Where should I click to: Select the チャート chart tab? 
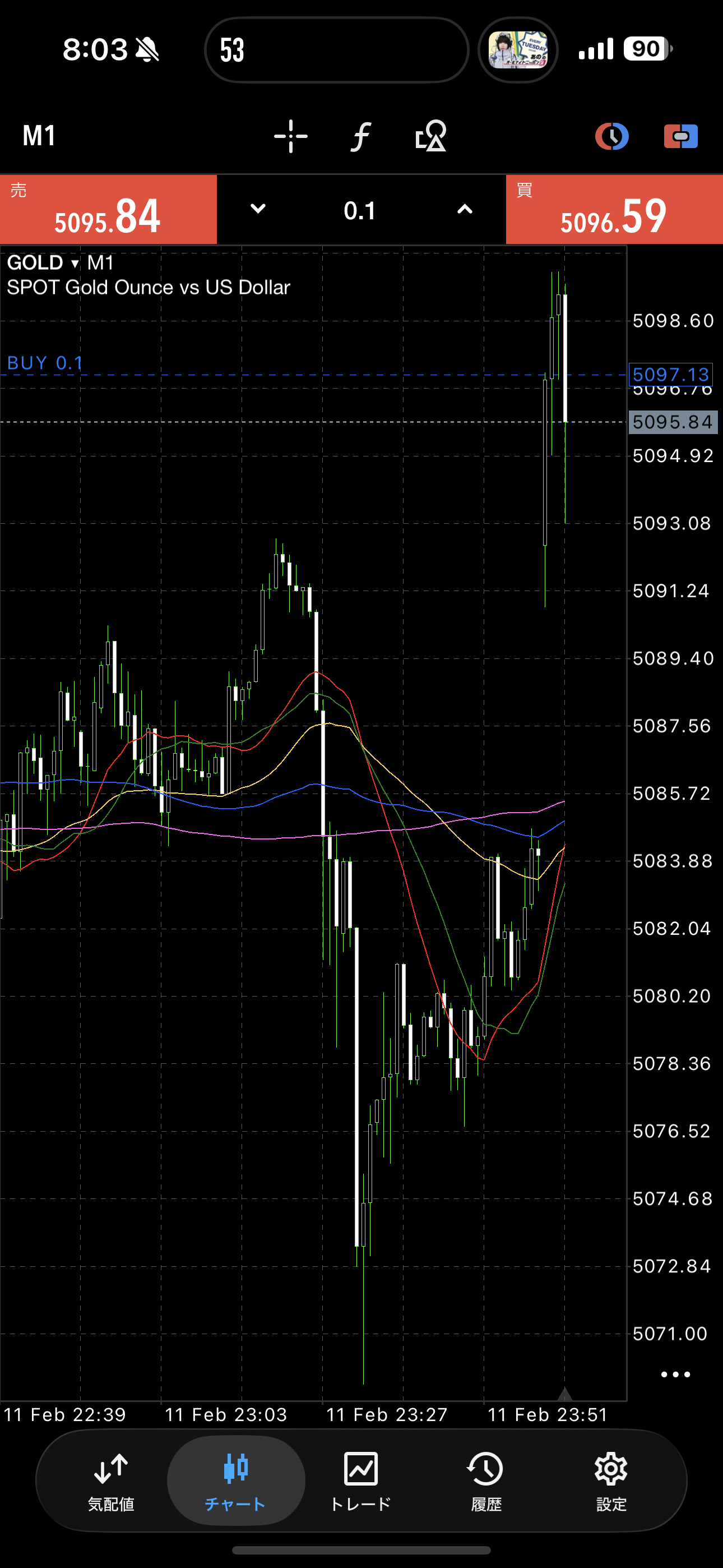pos(235,1481)
